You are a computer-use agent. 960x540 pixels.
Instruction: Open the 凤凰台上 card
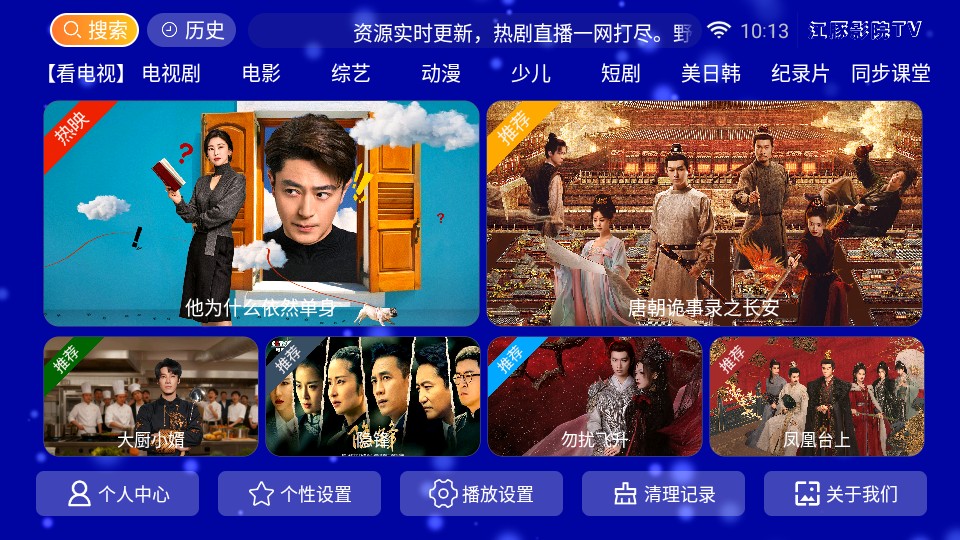816,397
